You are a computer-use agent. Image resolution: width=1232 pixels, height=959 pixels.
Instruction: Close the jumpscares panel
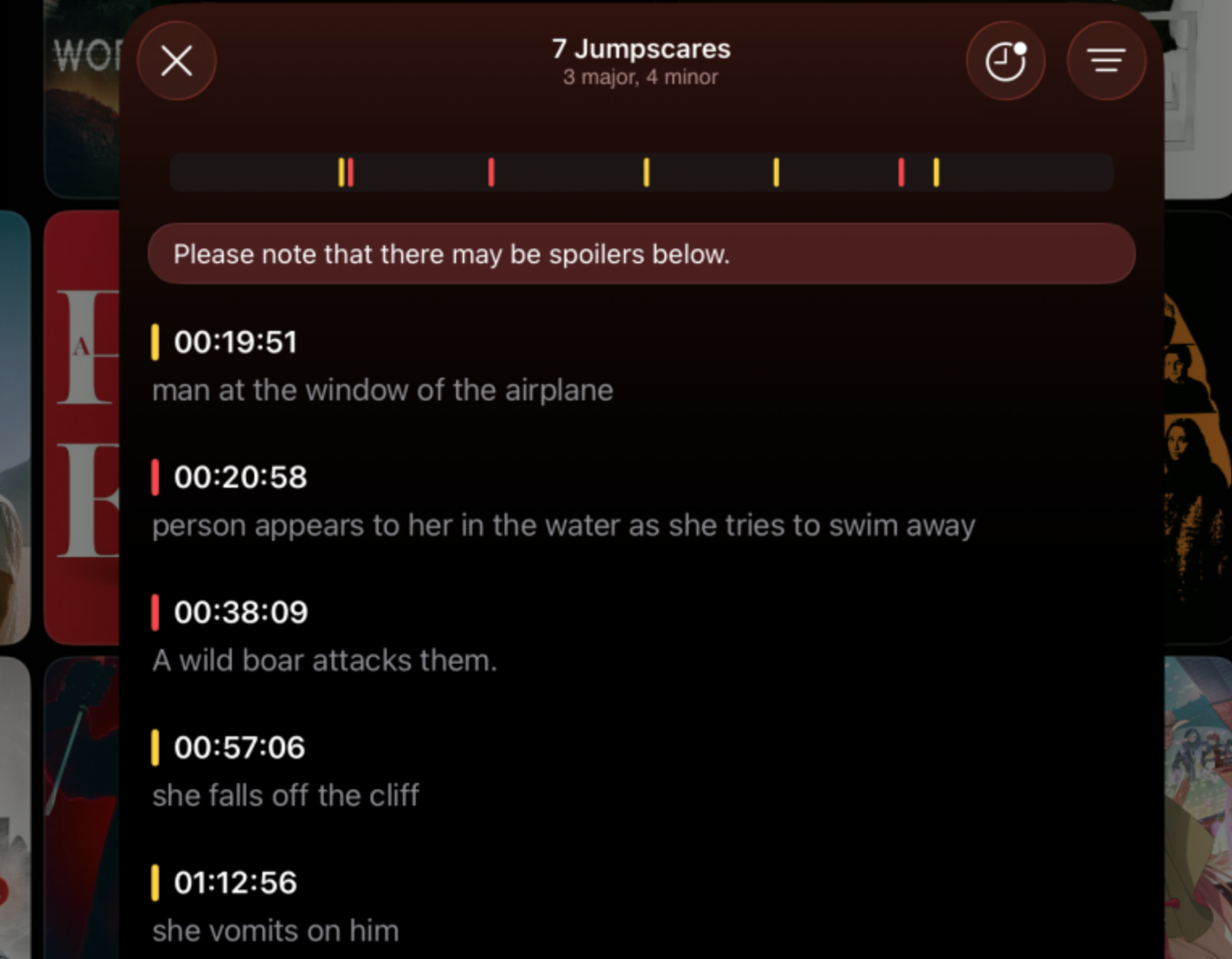(x=176, y=61)
